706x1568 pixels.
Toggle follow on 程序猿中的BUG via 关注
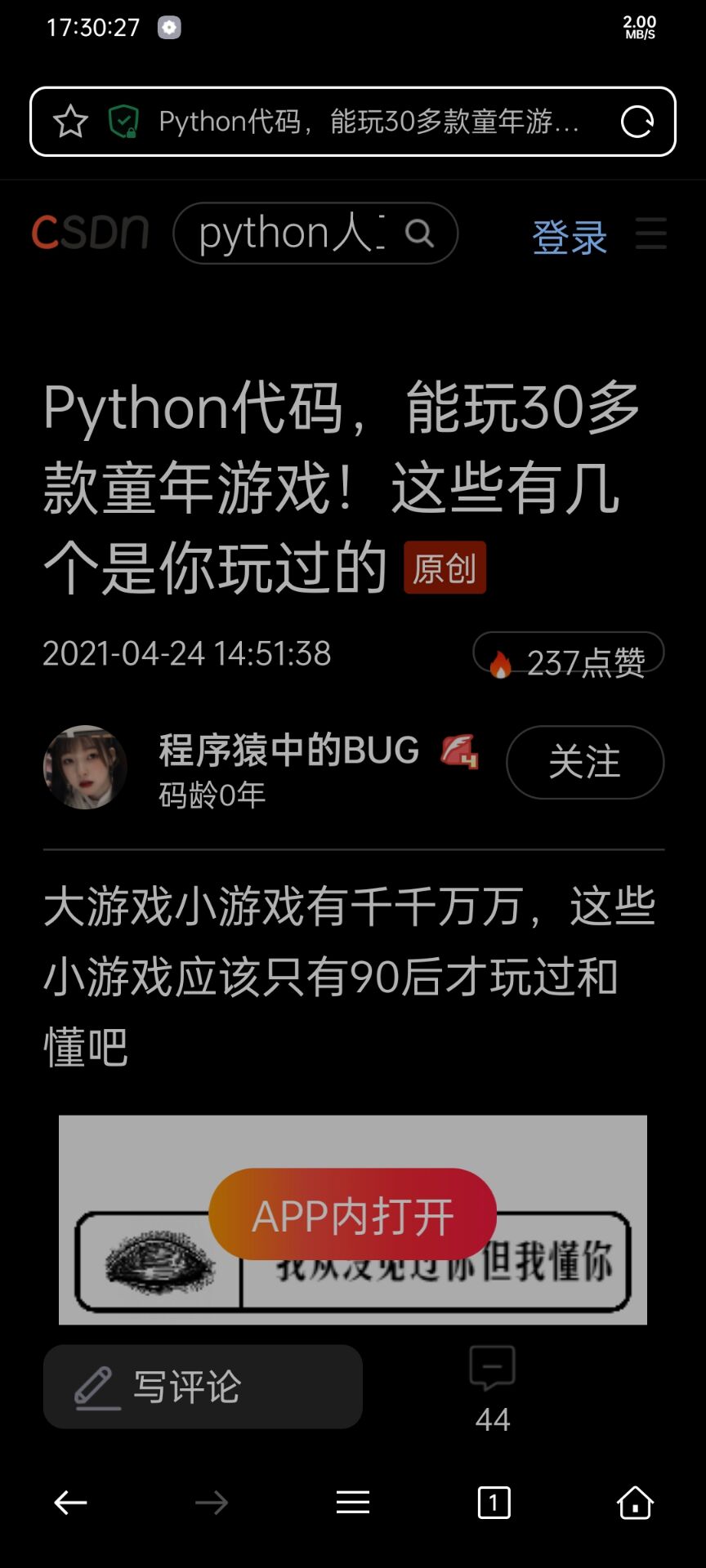[x=585, y=761]
